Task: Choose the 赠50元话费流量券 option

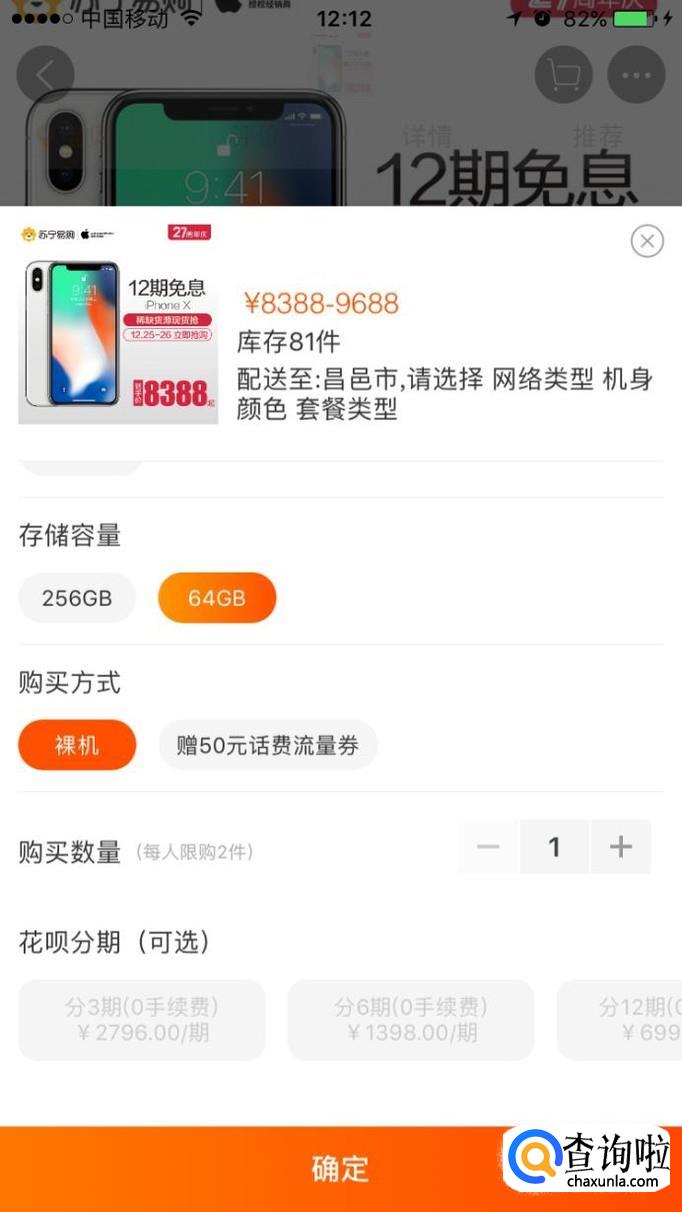Action: (x=268, y=745)
